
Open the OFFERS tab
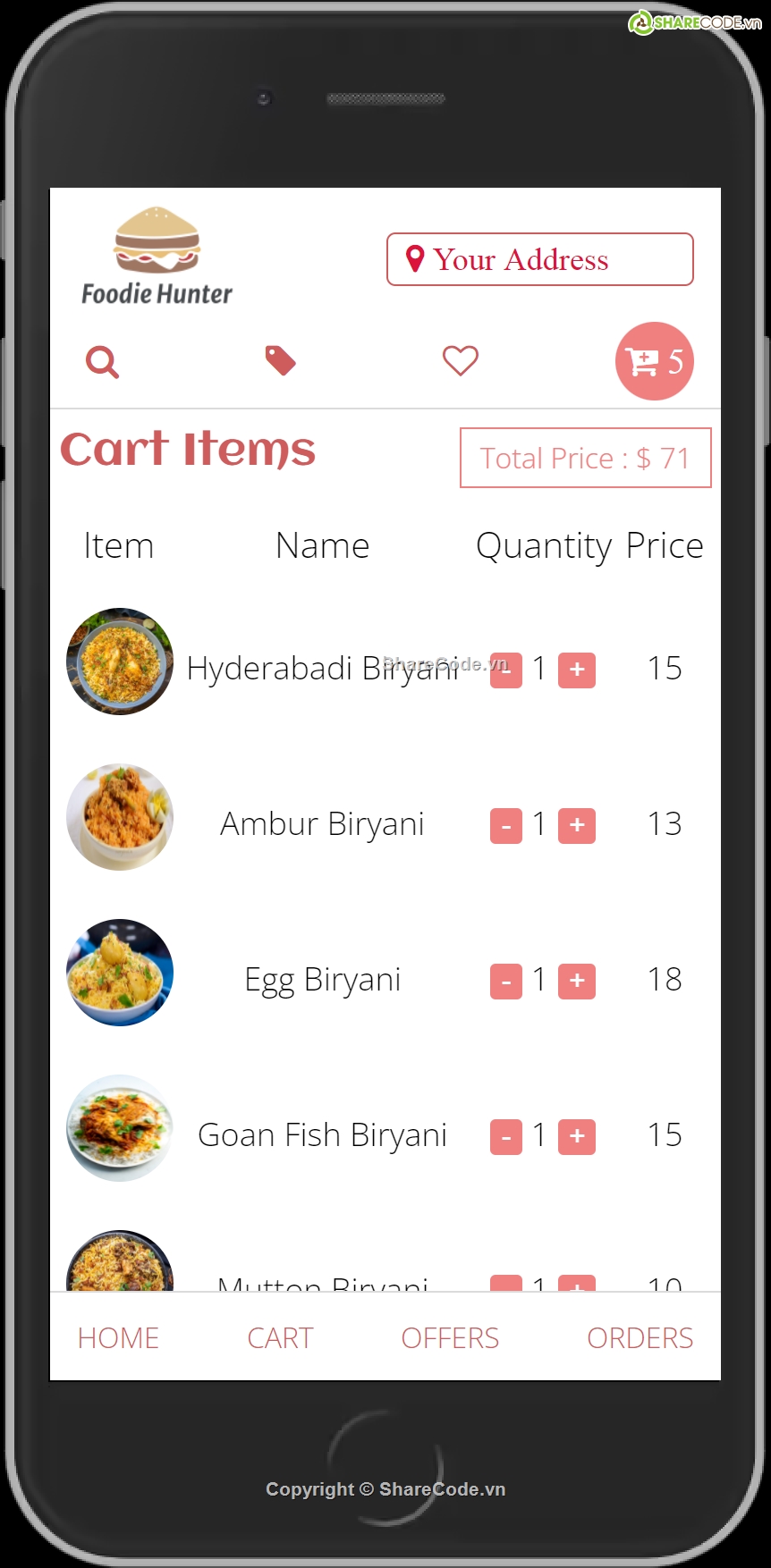[x=450, y=1338]
